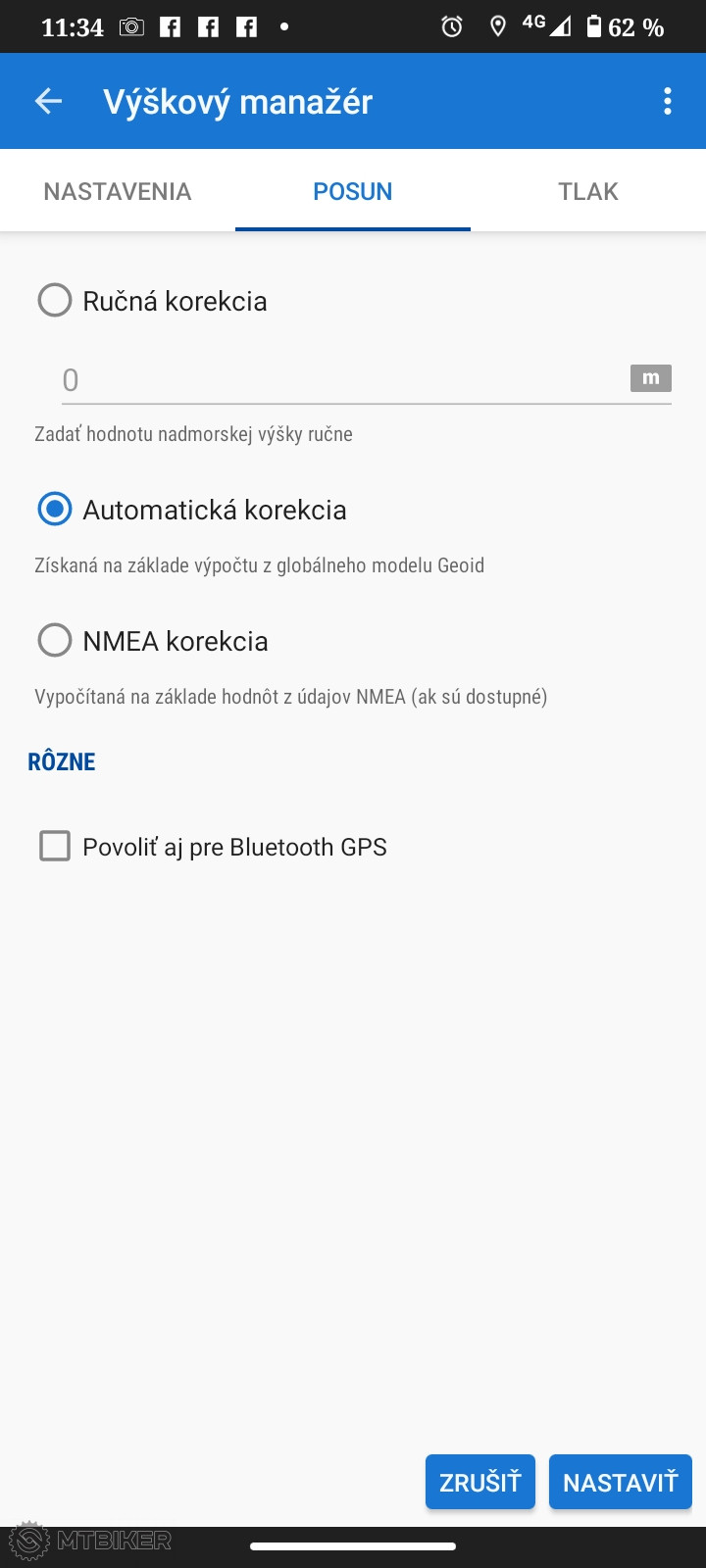This screenshot has height=1568, width=706.
Task: Select the POSUN tab
Action: click(x=353, y=191)
